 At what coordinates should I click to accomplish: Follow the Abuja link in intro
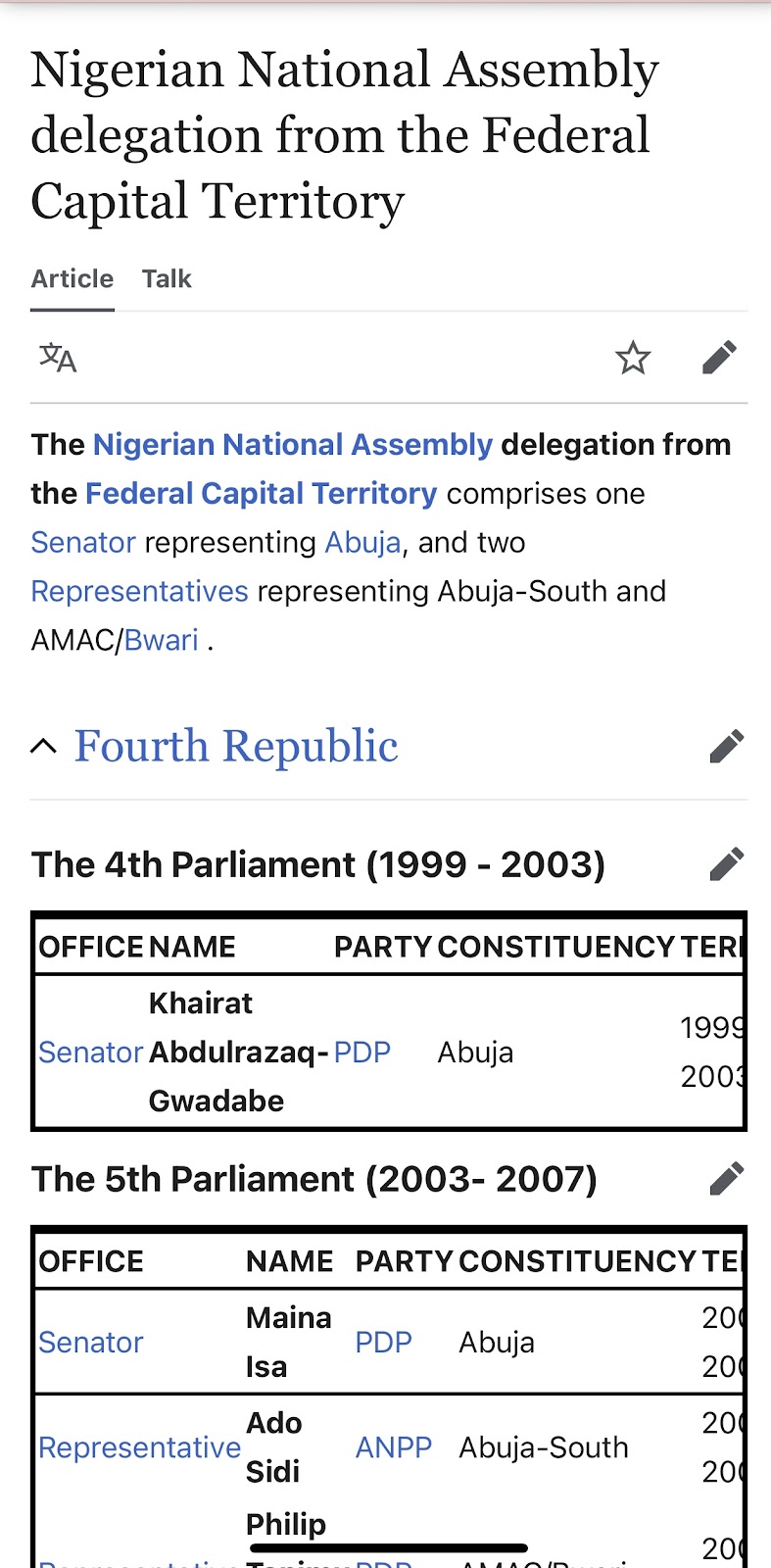[363, 542]
